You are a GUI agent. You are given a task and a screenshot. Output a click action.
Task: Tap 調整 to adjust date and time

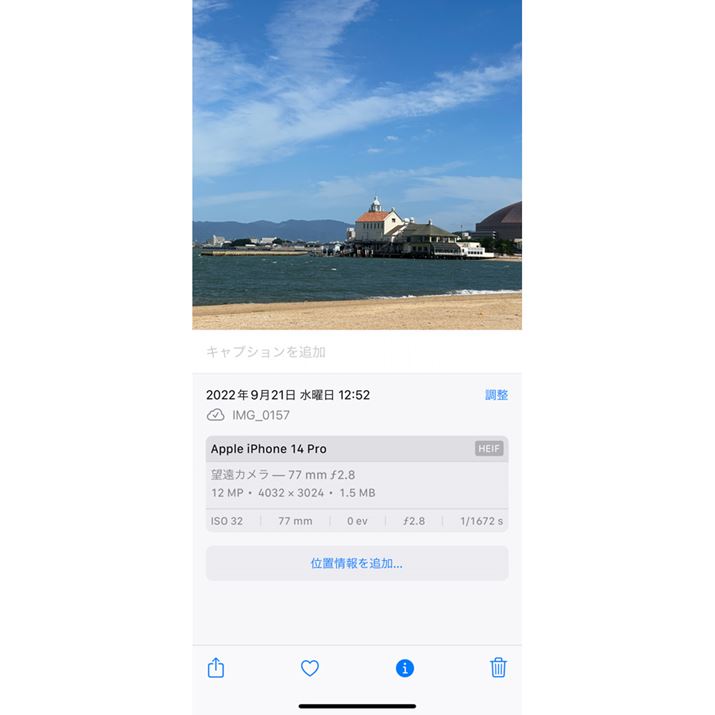click(x=496, y=395)
